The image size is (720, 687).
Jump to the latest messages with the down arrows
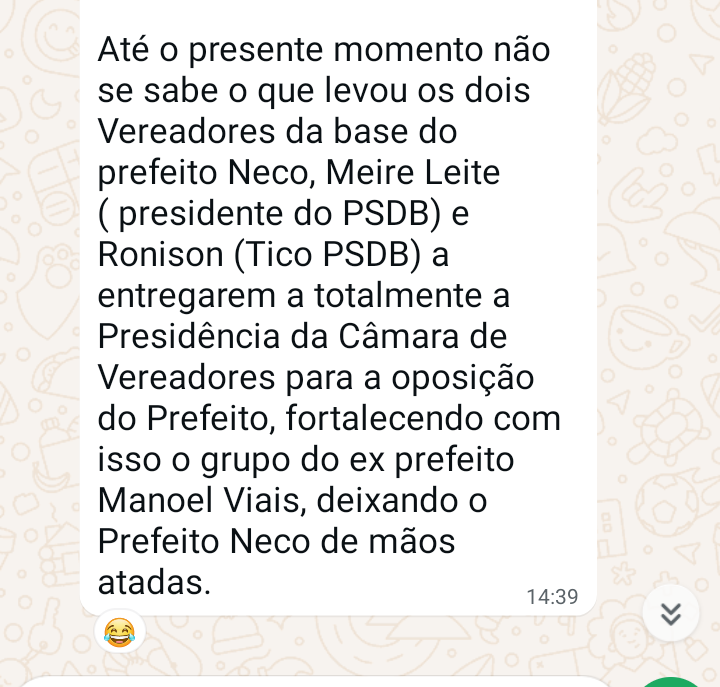point(670,613)
